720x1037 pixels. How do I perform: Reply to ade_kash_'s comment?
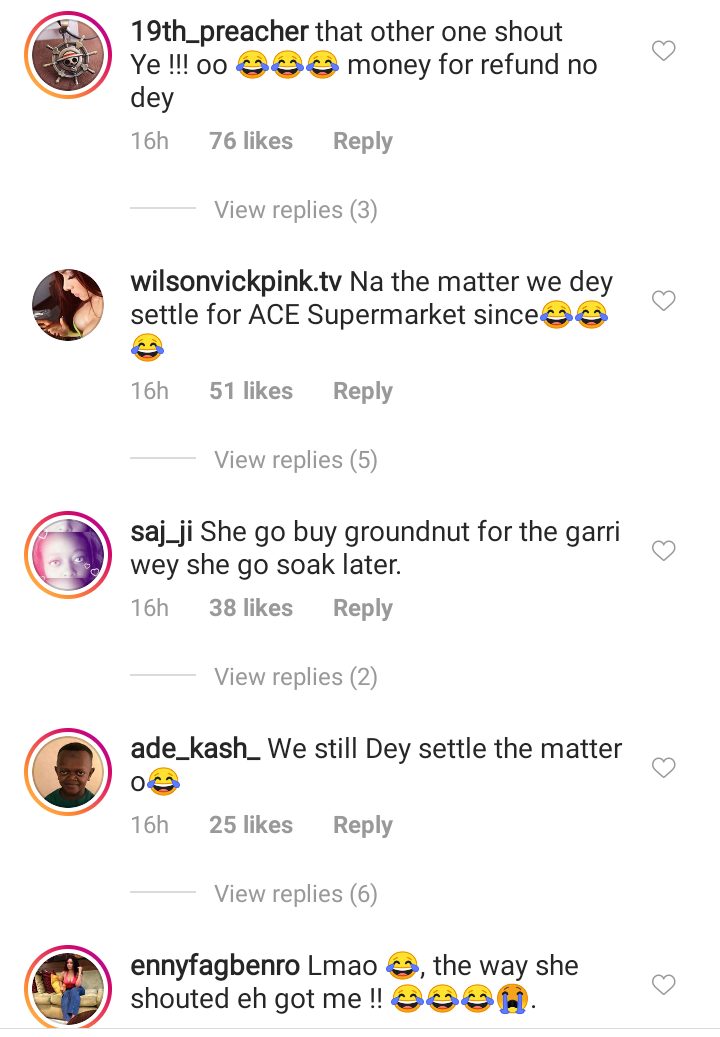(x=362, y=825)
